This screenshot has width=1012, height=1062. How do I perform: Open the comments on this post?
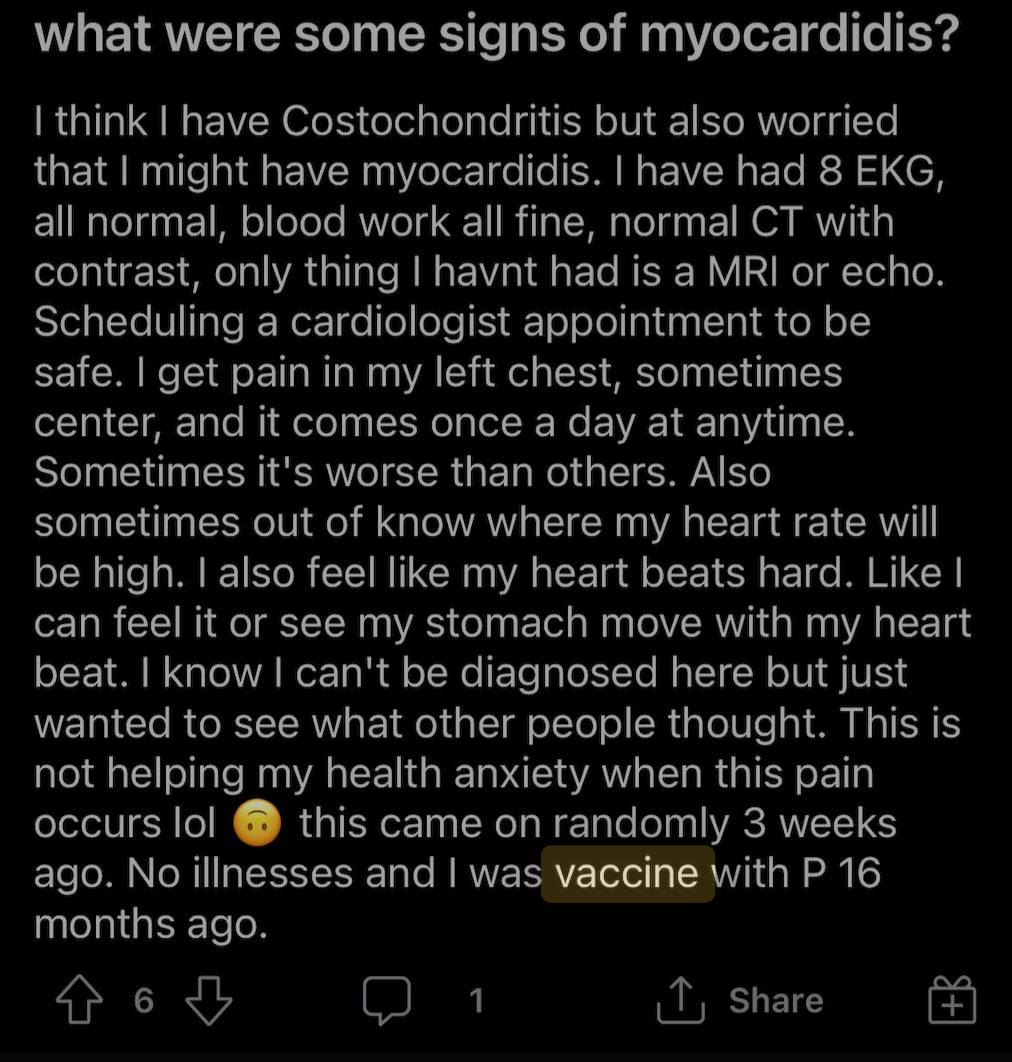tap(386, 1001)
